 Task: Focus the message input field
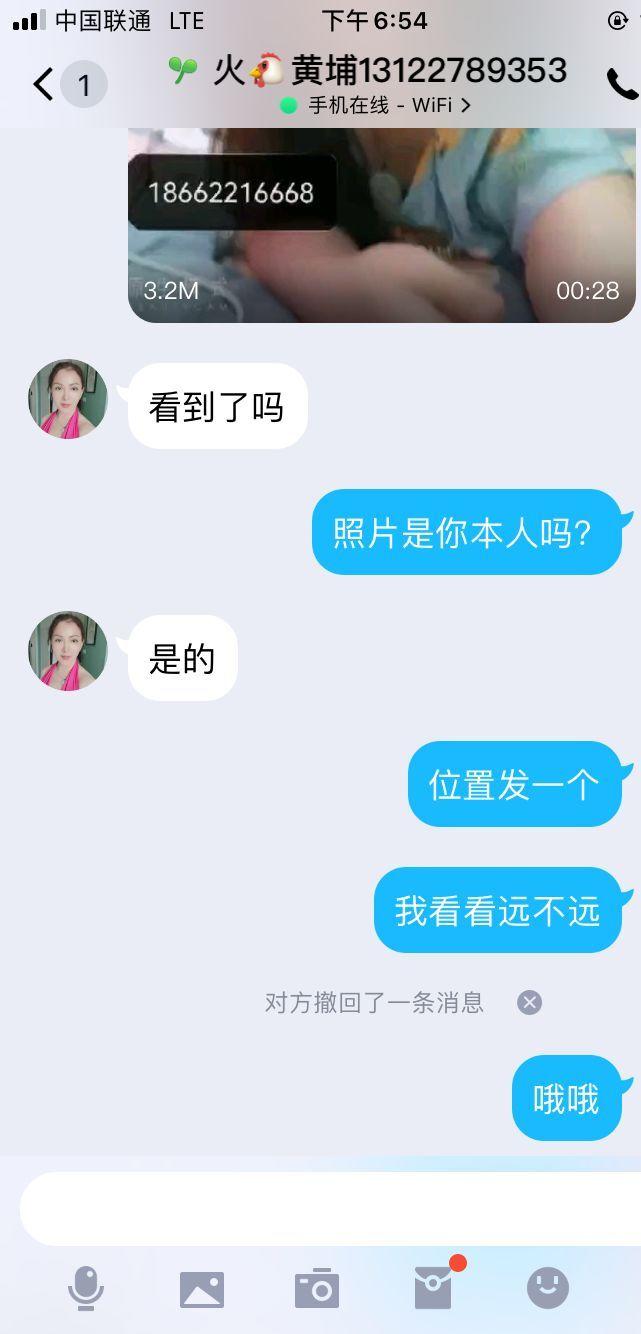(330, 1208)
